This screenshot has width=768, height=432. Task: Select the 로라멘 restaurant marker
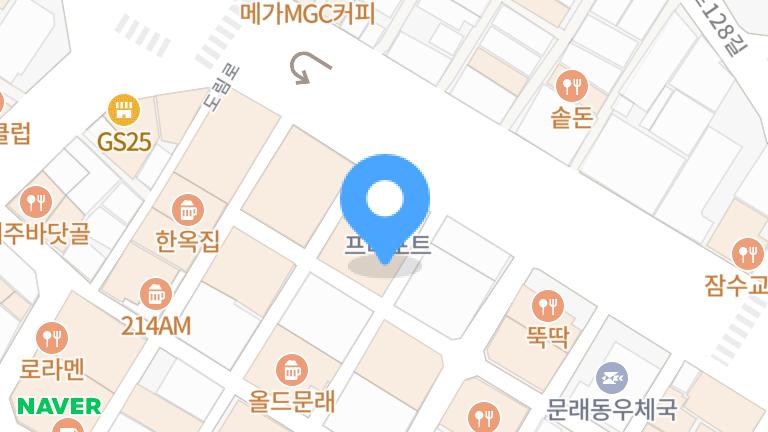coord(51,338)
